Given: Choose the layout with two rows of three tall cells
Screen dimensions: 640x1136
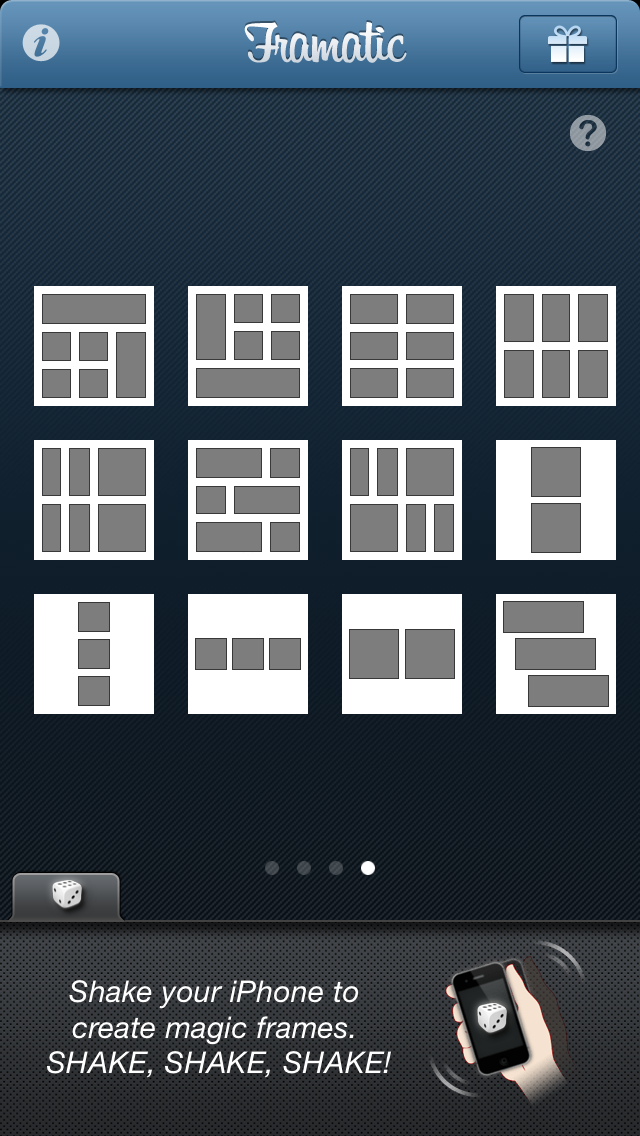Looking at the screenshot, I should (556, 346).
